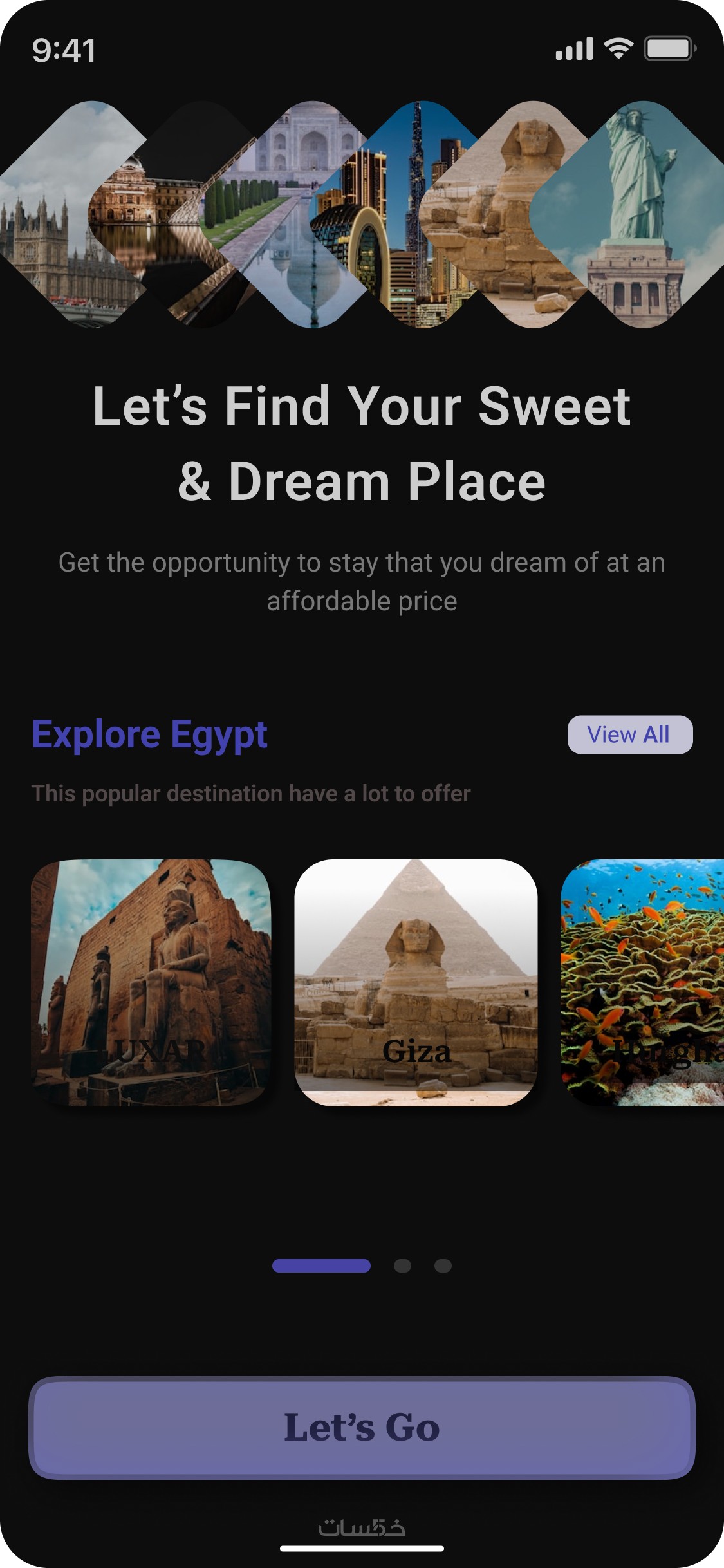
Task: Select the Hurghada coral reef card
Action: [642, 982]
